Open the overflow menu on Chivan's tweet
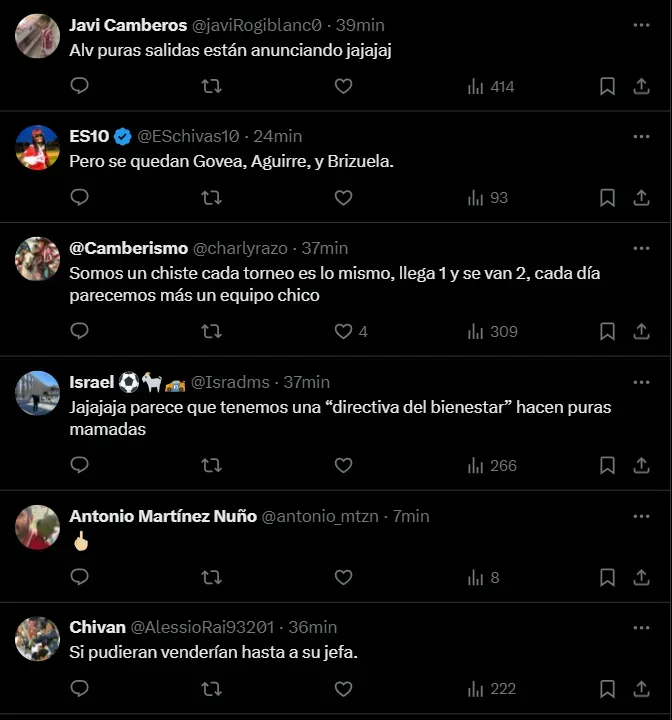 pyautogui.click(x=641, y=627)
